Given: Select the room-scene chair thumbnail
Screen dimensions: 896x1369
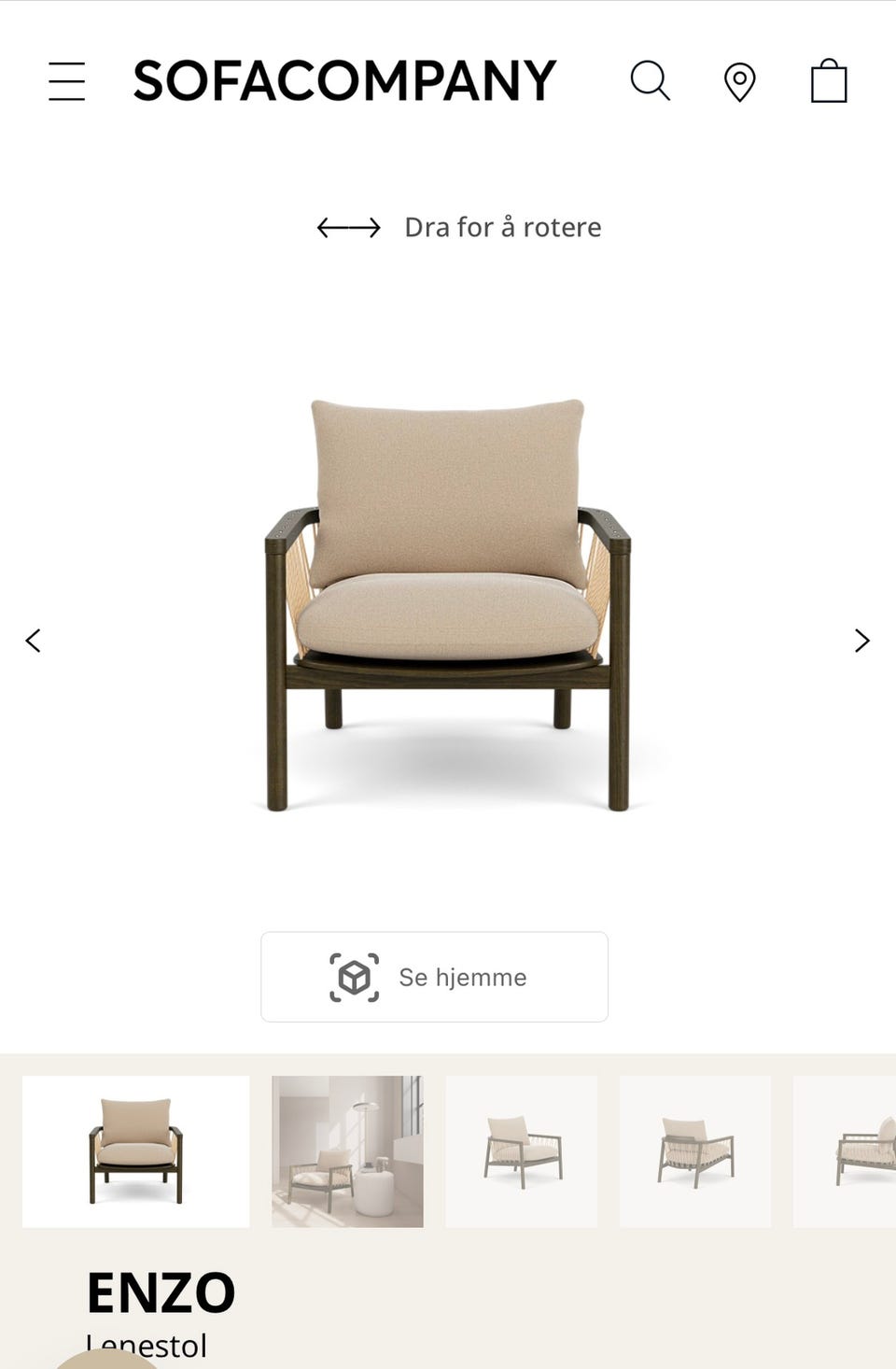Looking at the screenshot, I should point(346,1150).
